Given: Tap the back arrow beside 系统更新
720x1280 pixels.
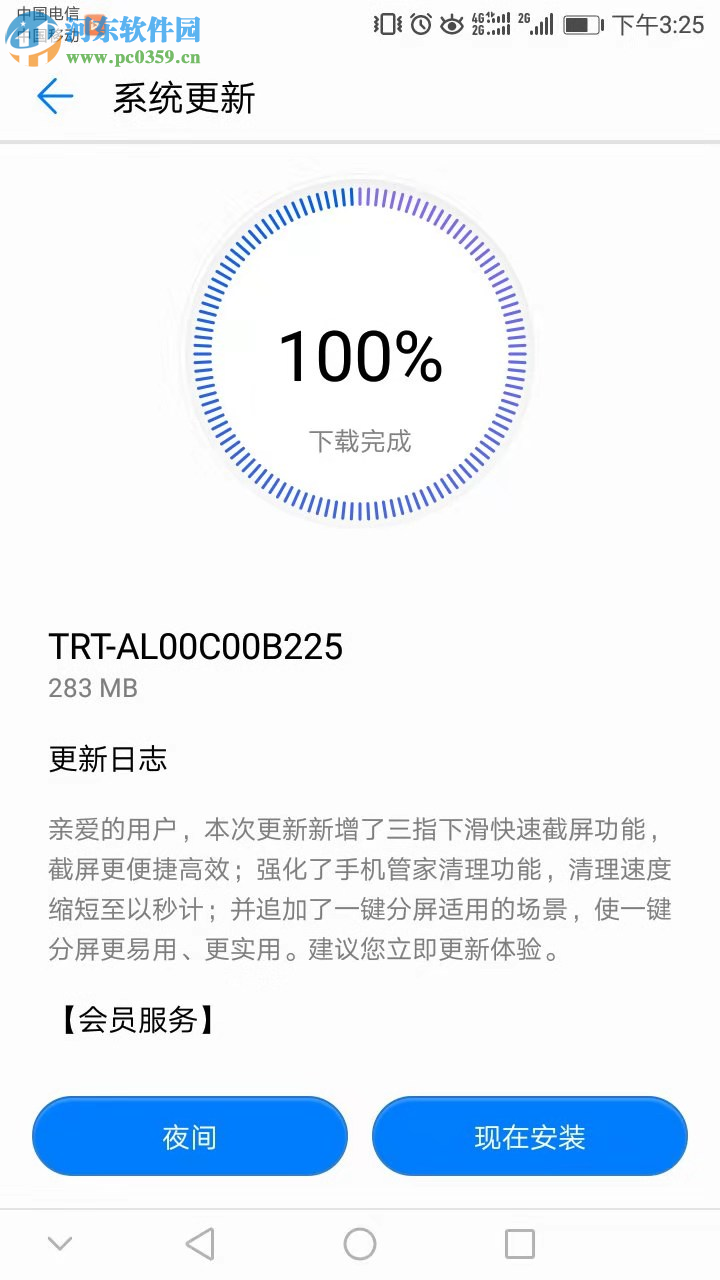Looking at the screenshot, I should [55, 97].
